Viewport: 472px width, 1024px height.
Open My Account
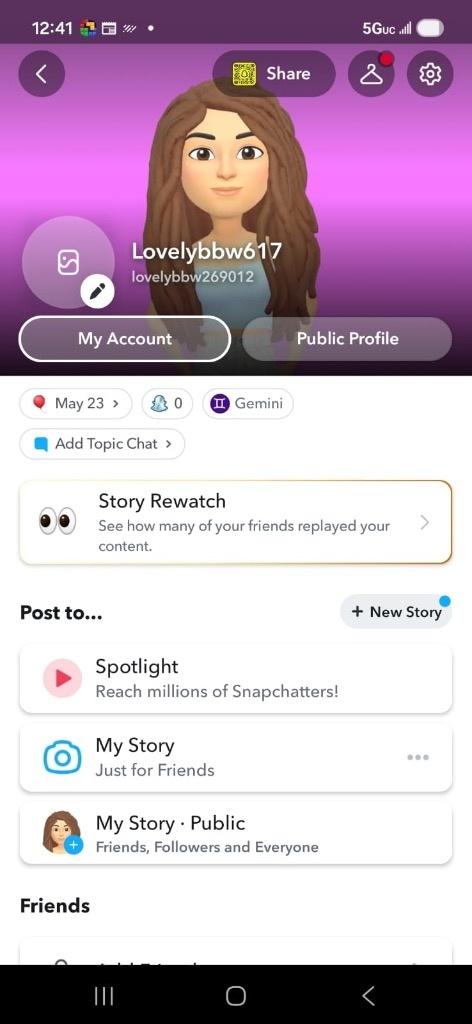click(125, 339)
